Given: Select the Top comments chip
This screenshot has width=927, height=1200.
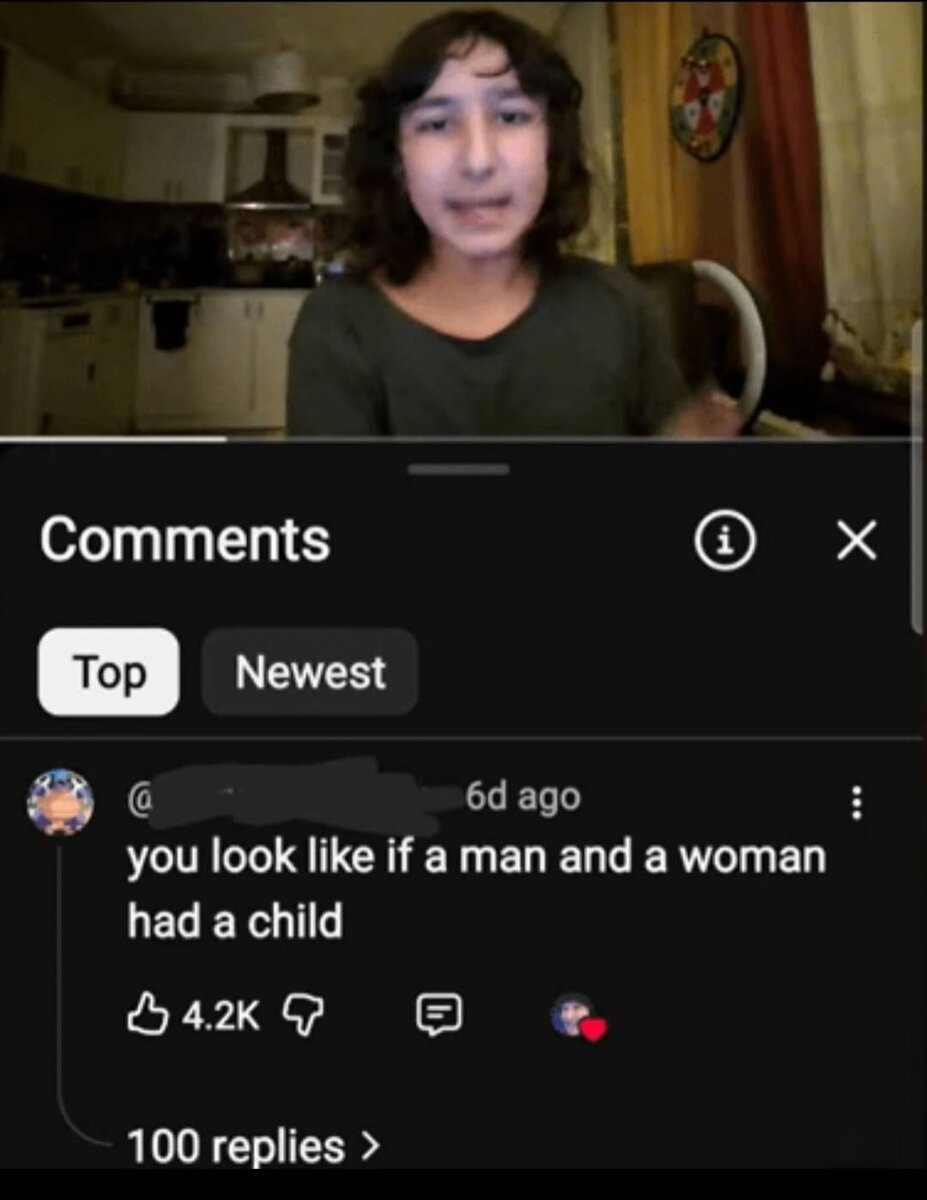Looking at the screenshot, I should [108, 672].
